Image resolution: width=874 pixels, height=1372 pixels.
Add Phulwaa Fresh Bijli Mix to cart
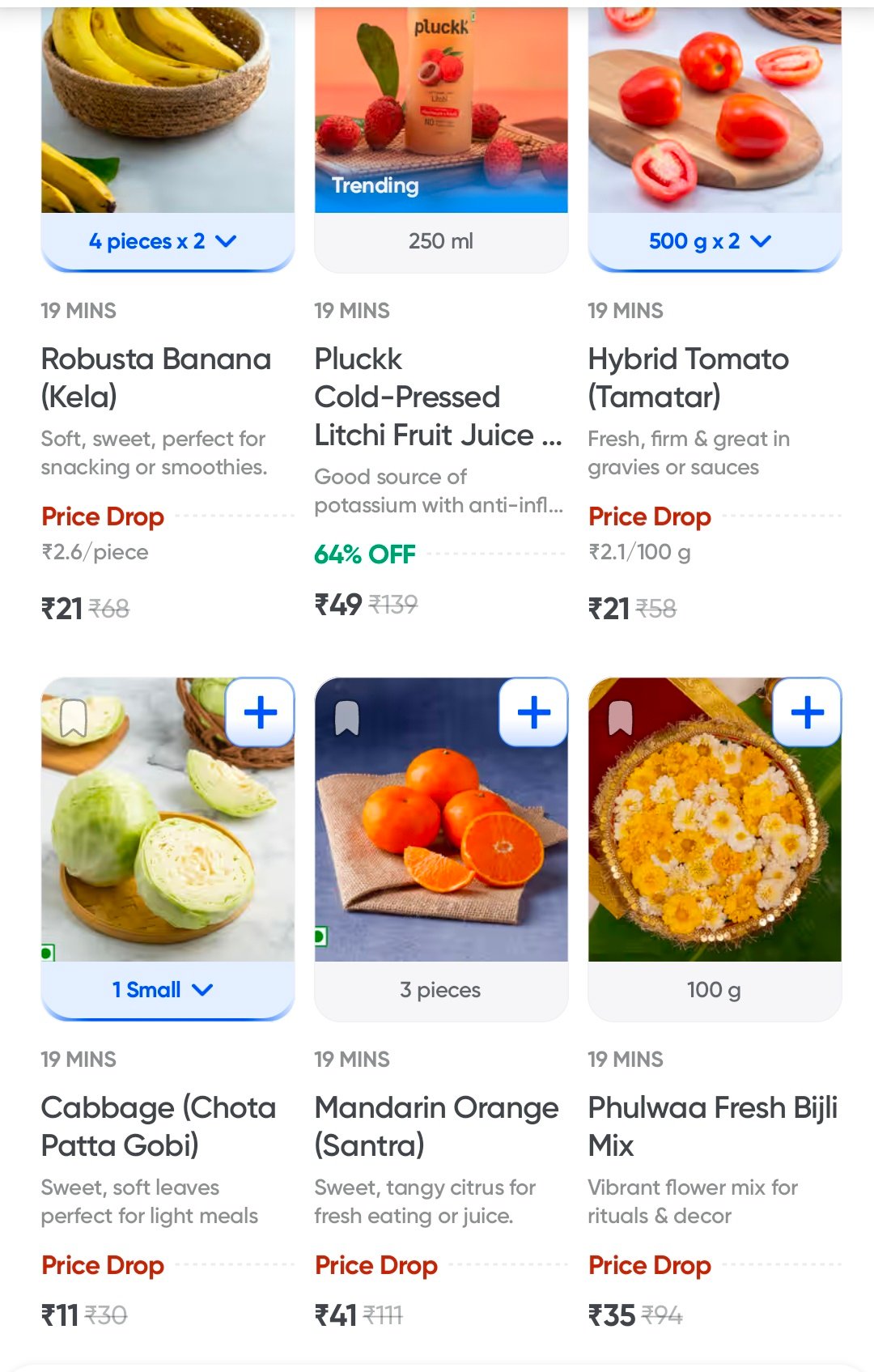[807, 712]
